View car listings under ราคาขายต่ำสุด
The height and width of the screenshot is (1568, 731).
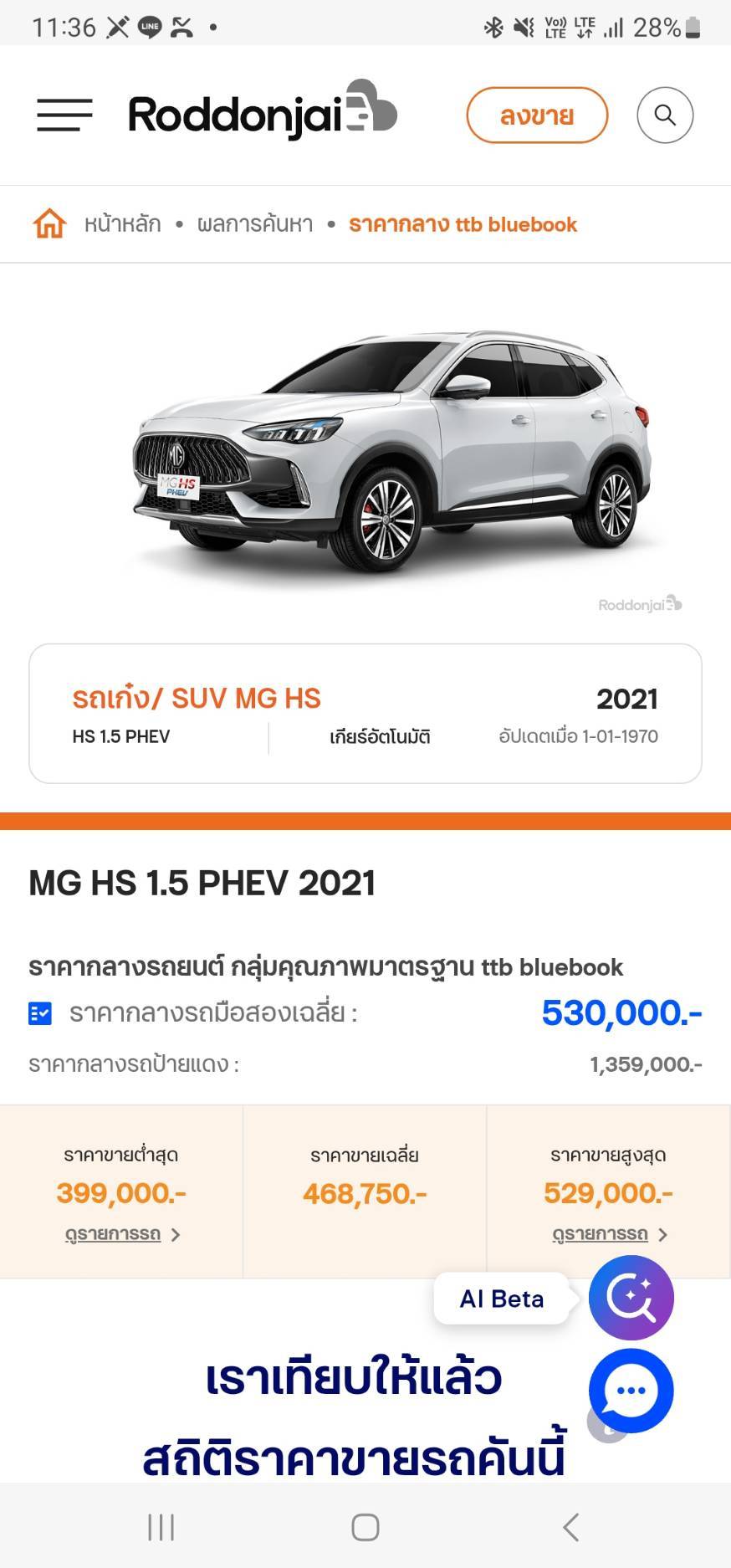point(122,1234)
